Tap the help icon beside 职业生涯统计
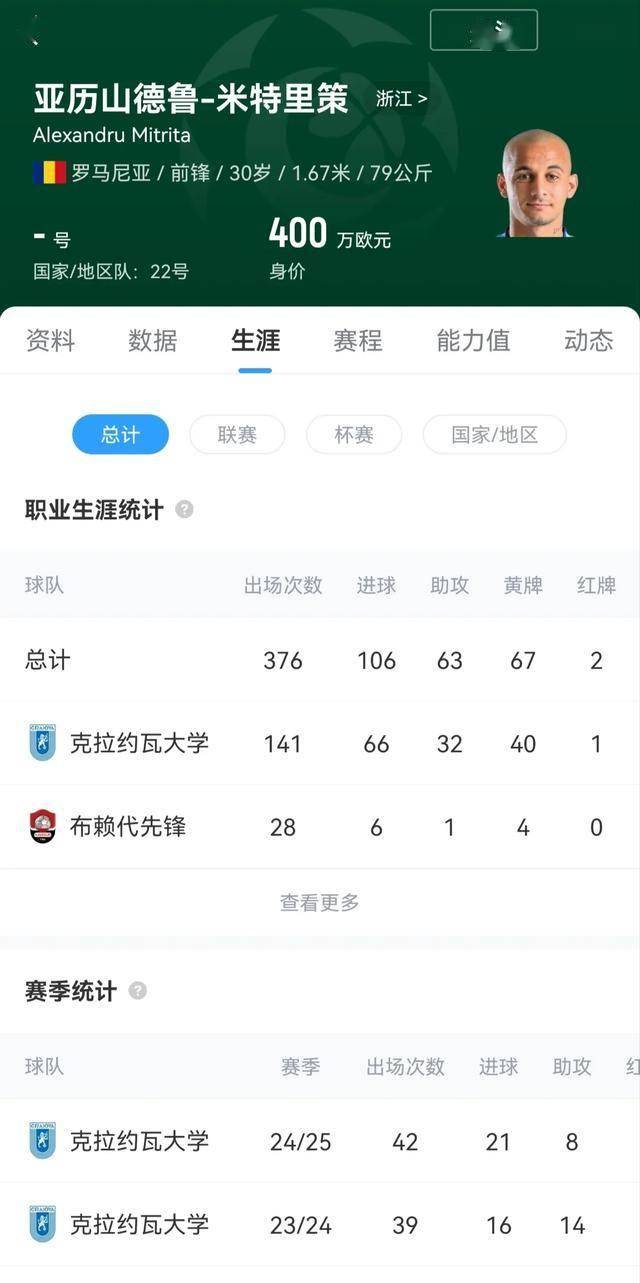The image size is (640, 1283). (x=184, y=510)
